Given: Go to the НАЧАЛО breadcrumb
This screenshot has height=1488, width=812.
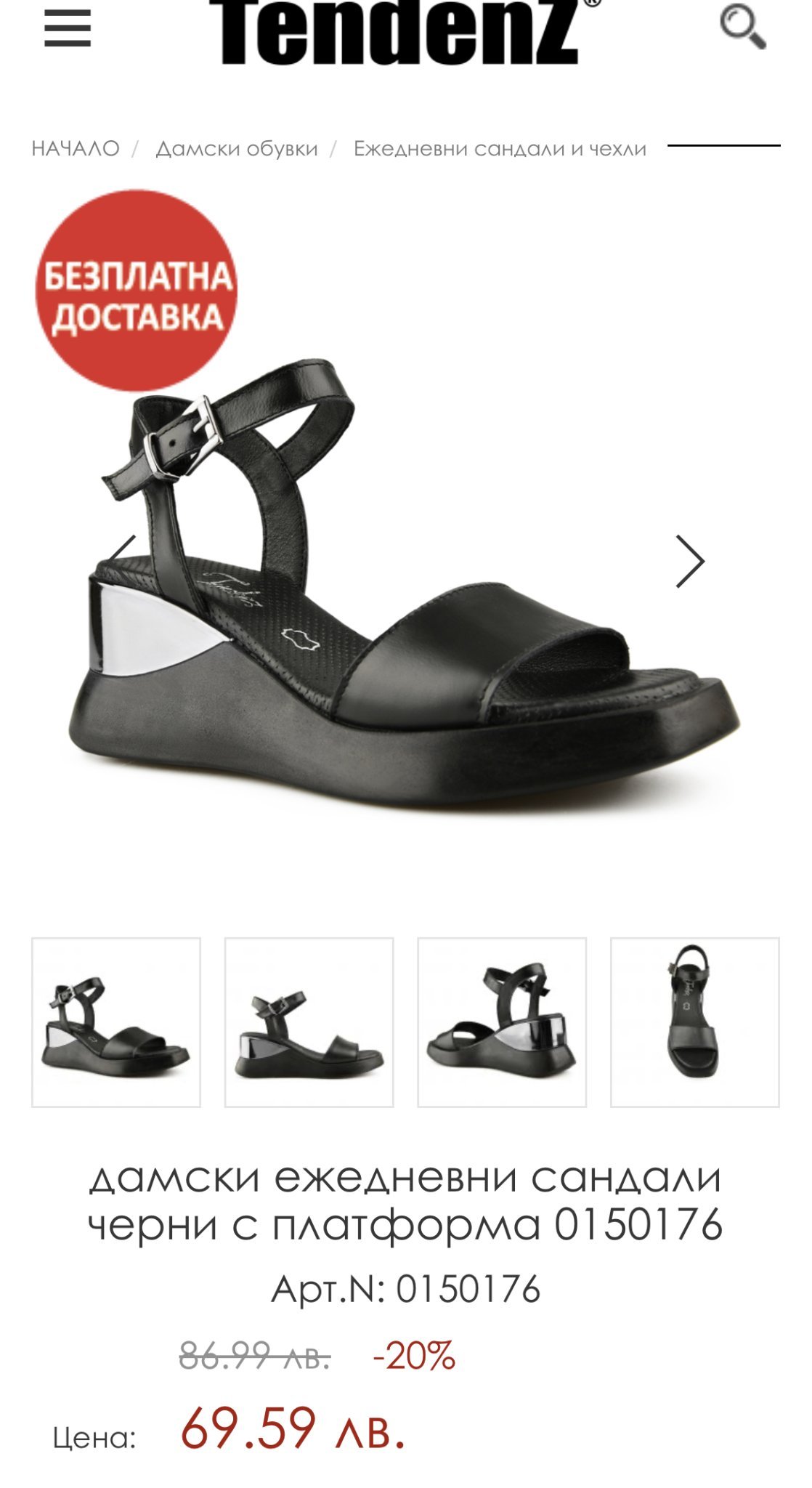Looking at the screenshot, I should click(x=76, y=148).
